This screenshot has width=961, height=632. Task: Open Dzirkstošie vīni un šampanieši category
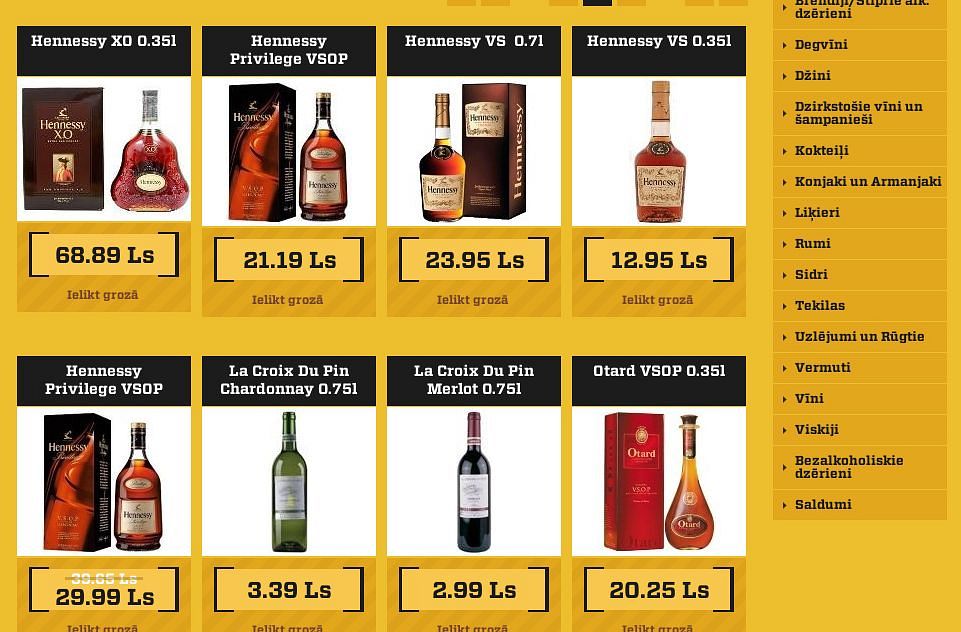click(858, 113)
